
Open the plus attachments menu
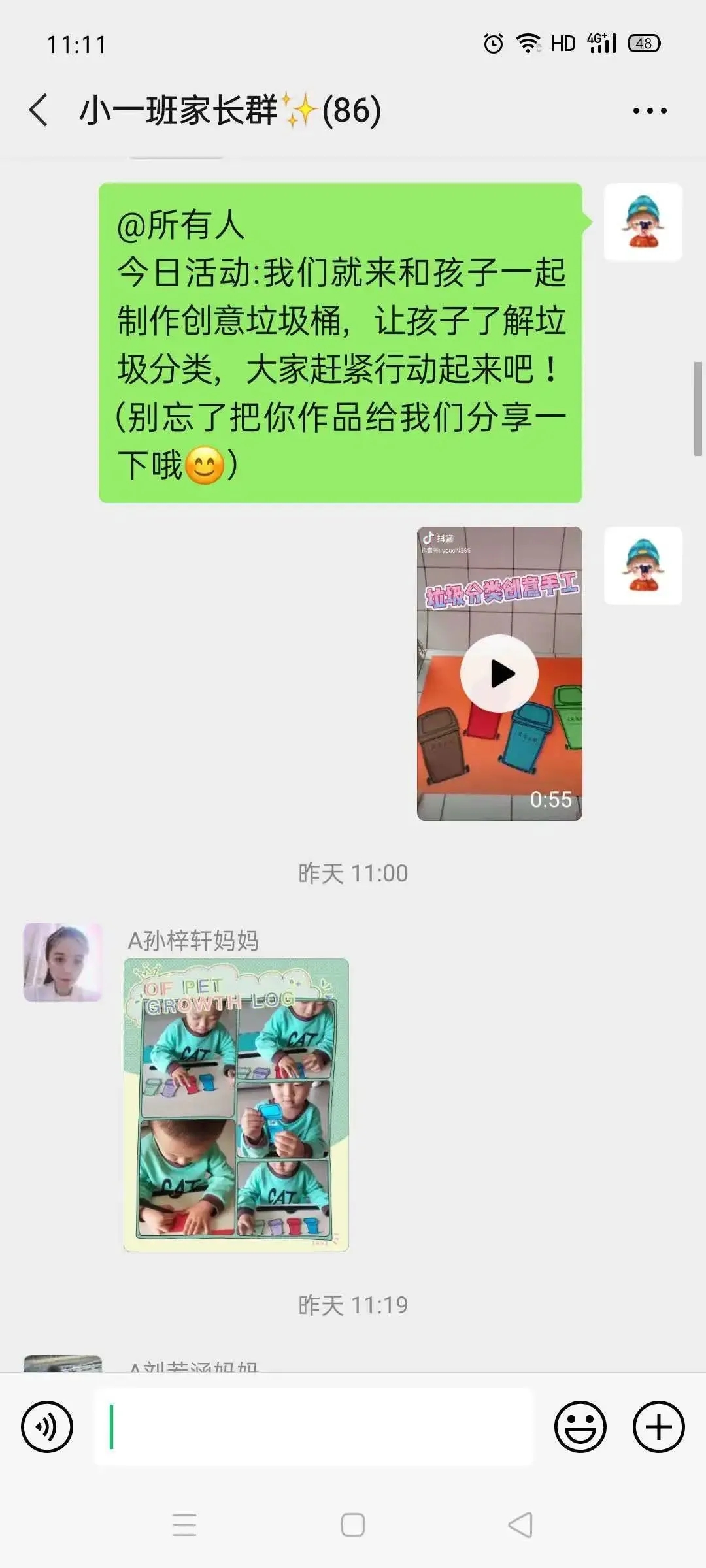[x=658, y=1427]
